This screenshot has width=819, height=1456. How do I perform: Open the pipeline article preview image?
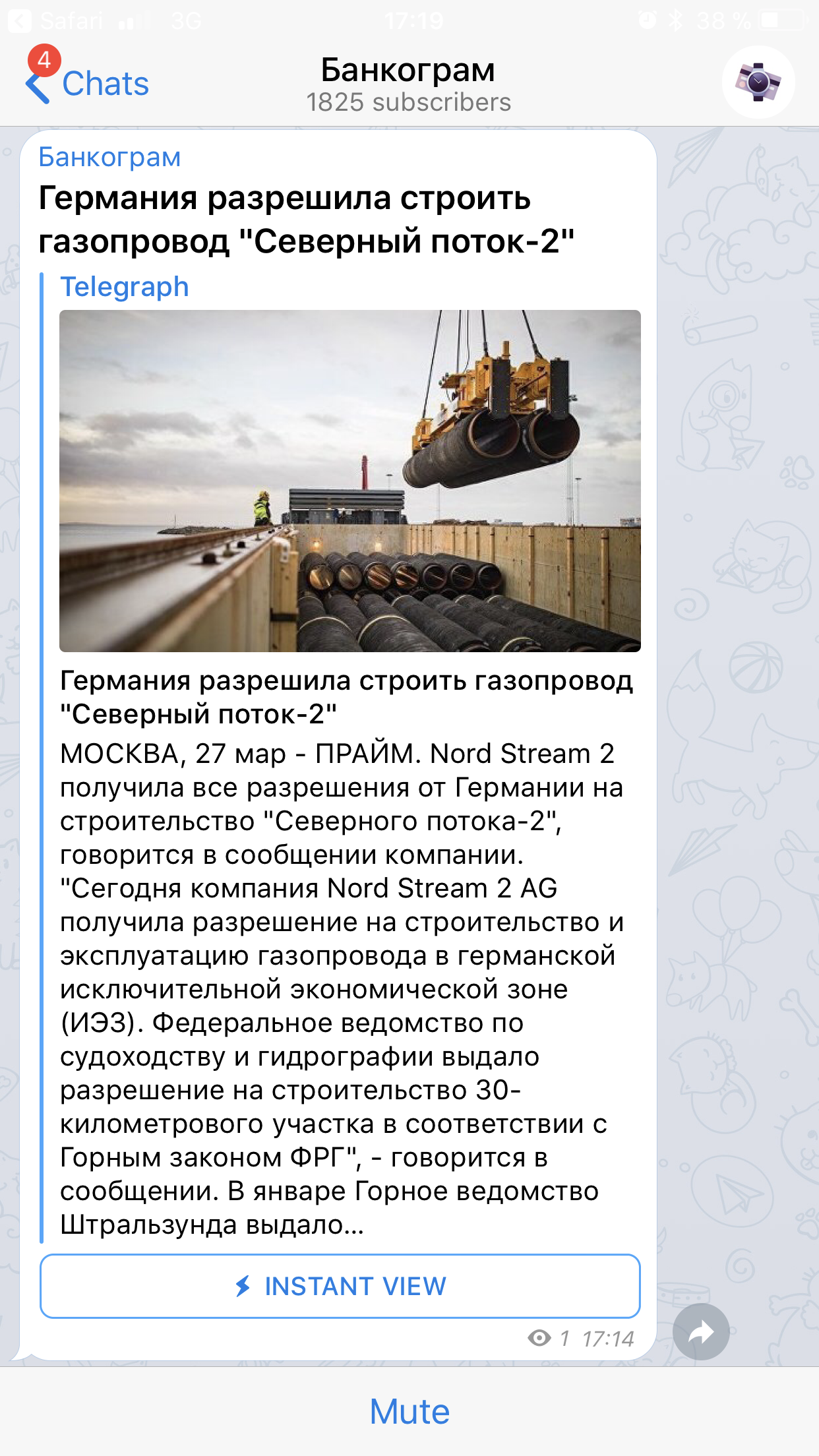click(x=350, y=481)
